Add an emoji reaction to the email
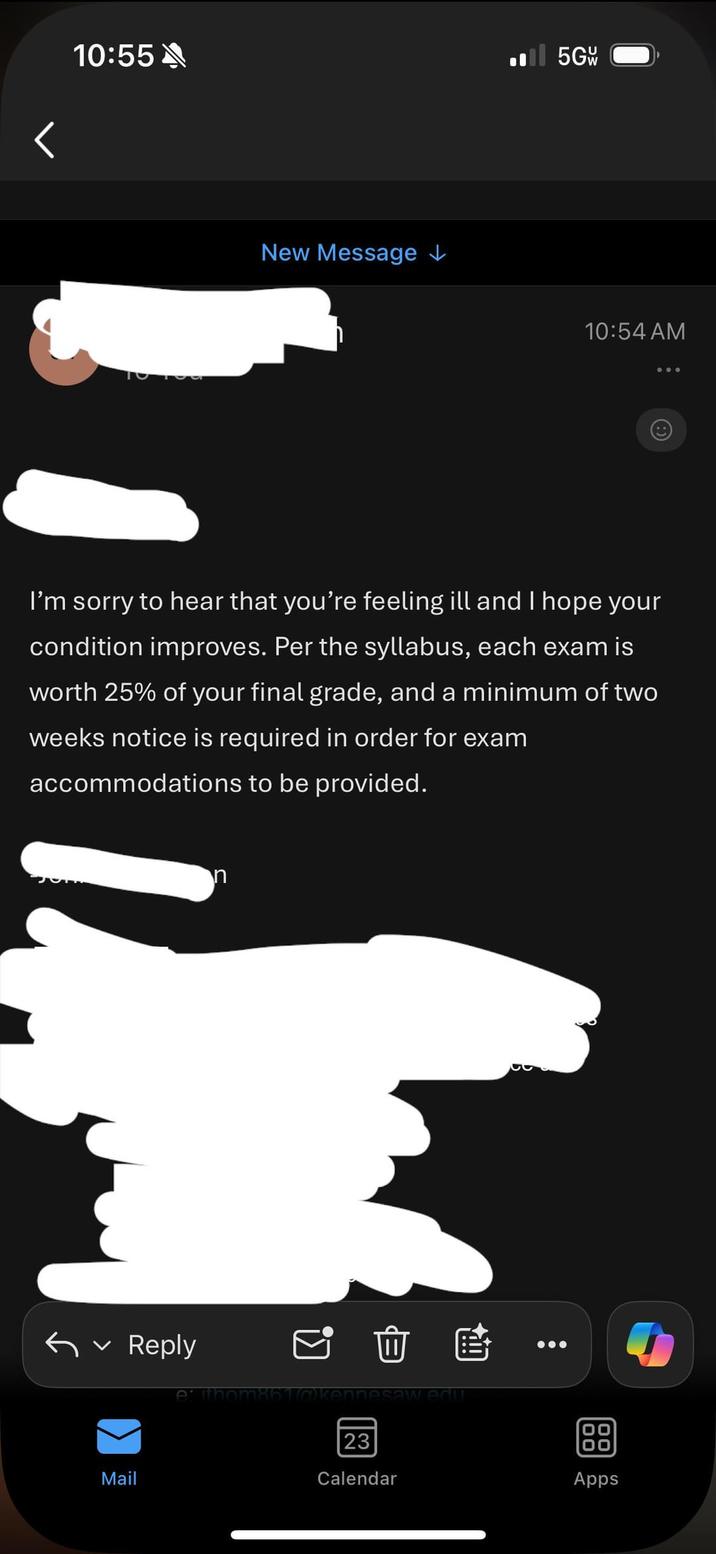This screenshot has width=716, height=1554. tap(661, 430)
